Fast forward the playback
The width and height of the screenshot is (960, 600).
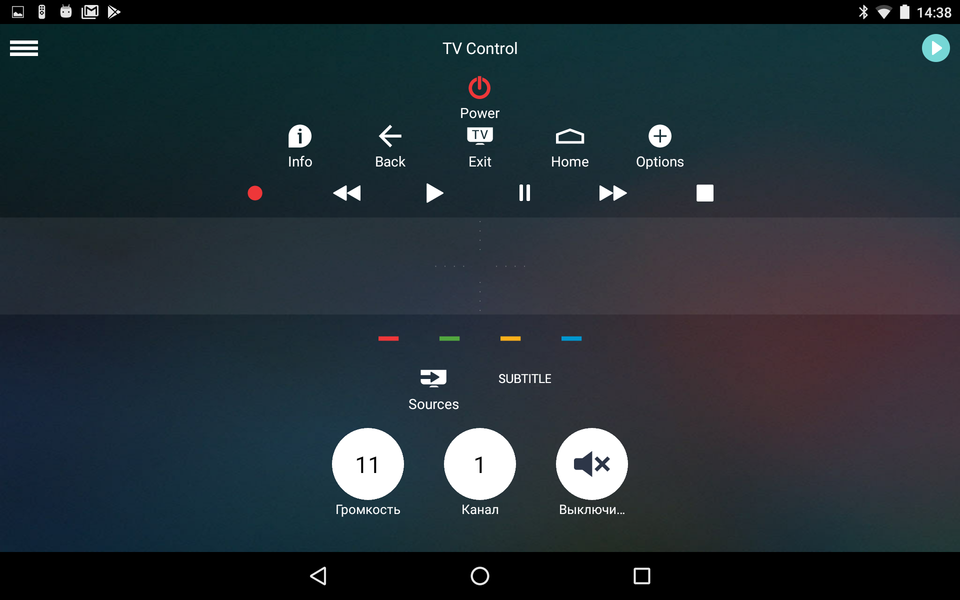pyautogui.click(x=613, y=193)
